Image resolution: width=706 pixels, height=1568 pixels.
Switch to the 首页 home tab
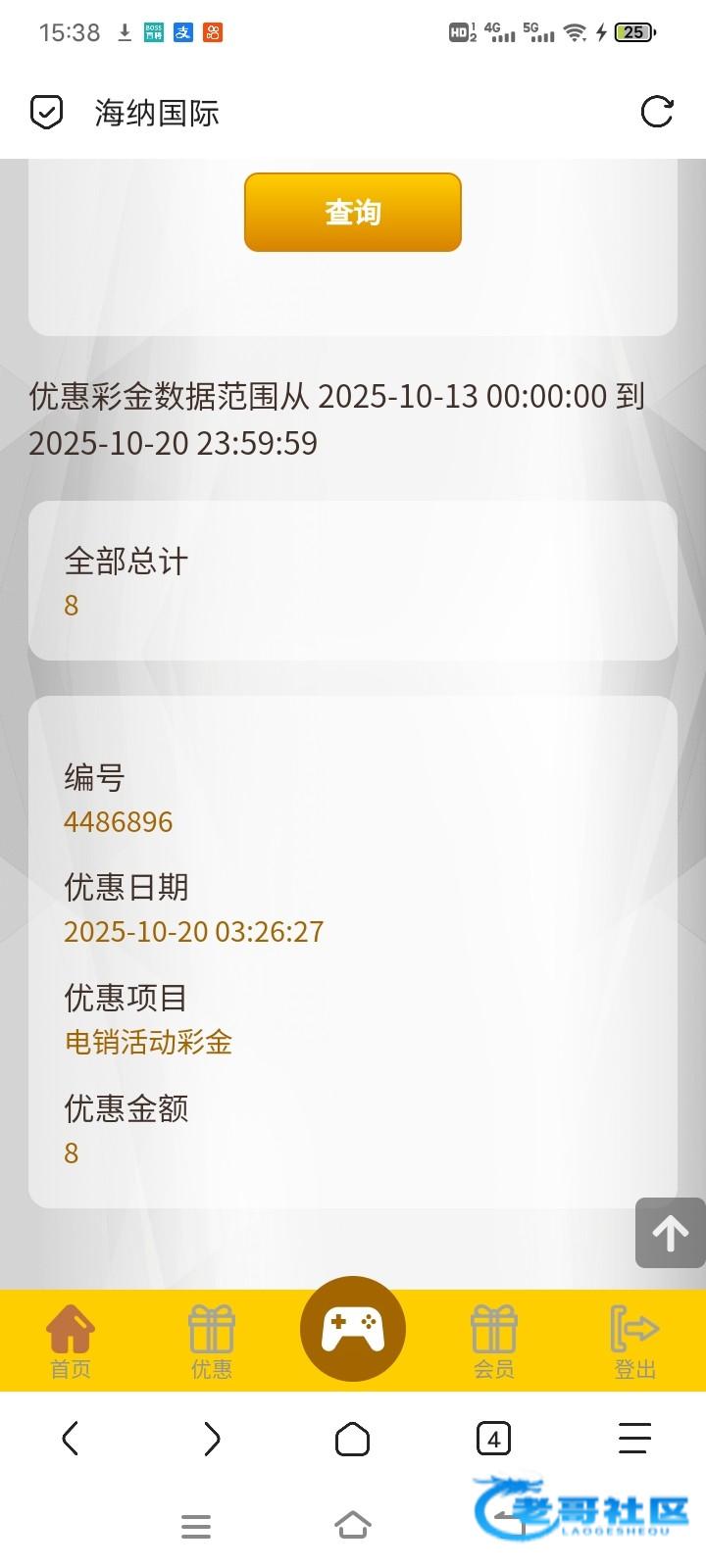pyautogui.click(x=71, y=1342)
